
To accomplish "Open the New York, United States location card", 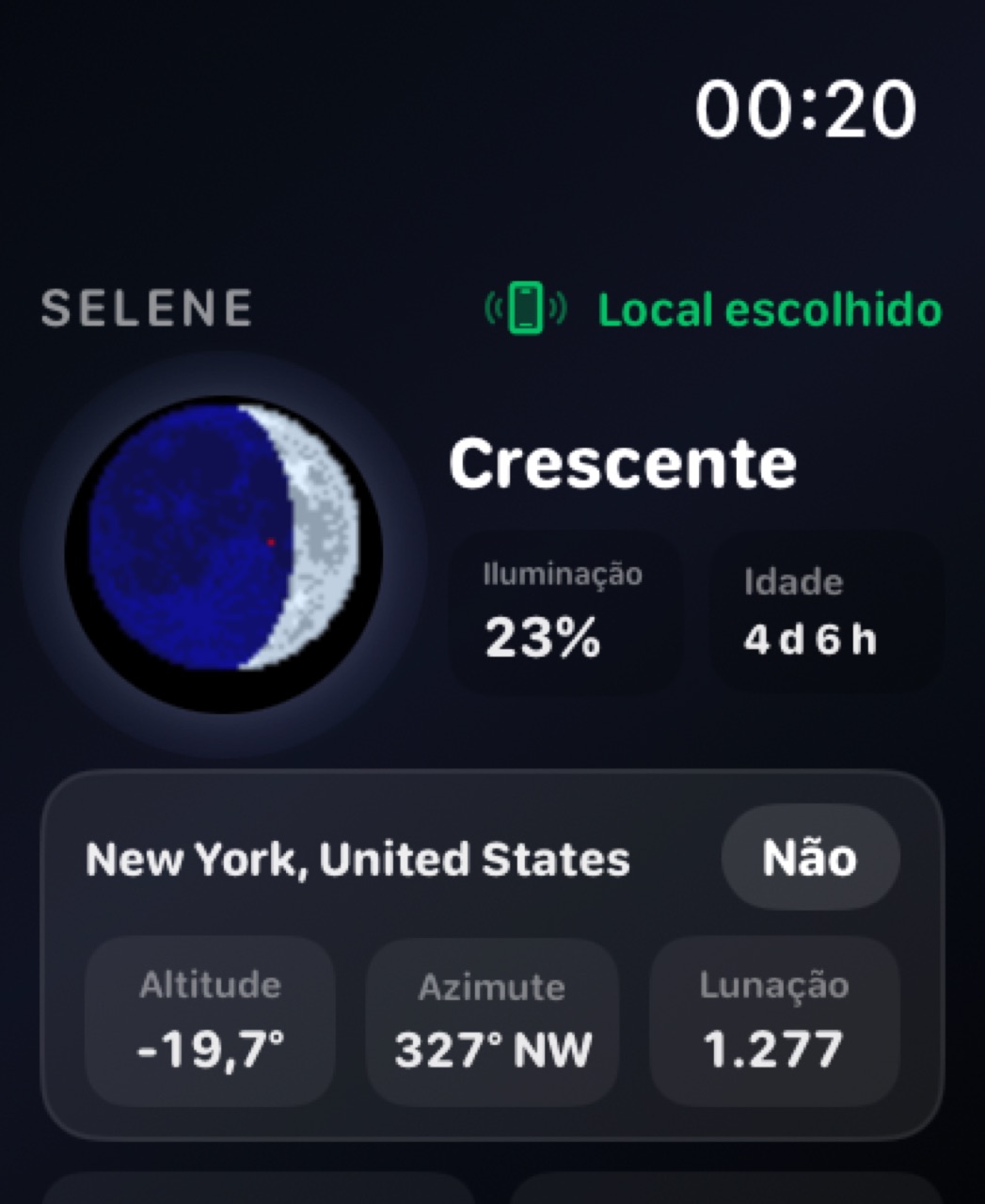I will [492, 955].
